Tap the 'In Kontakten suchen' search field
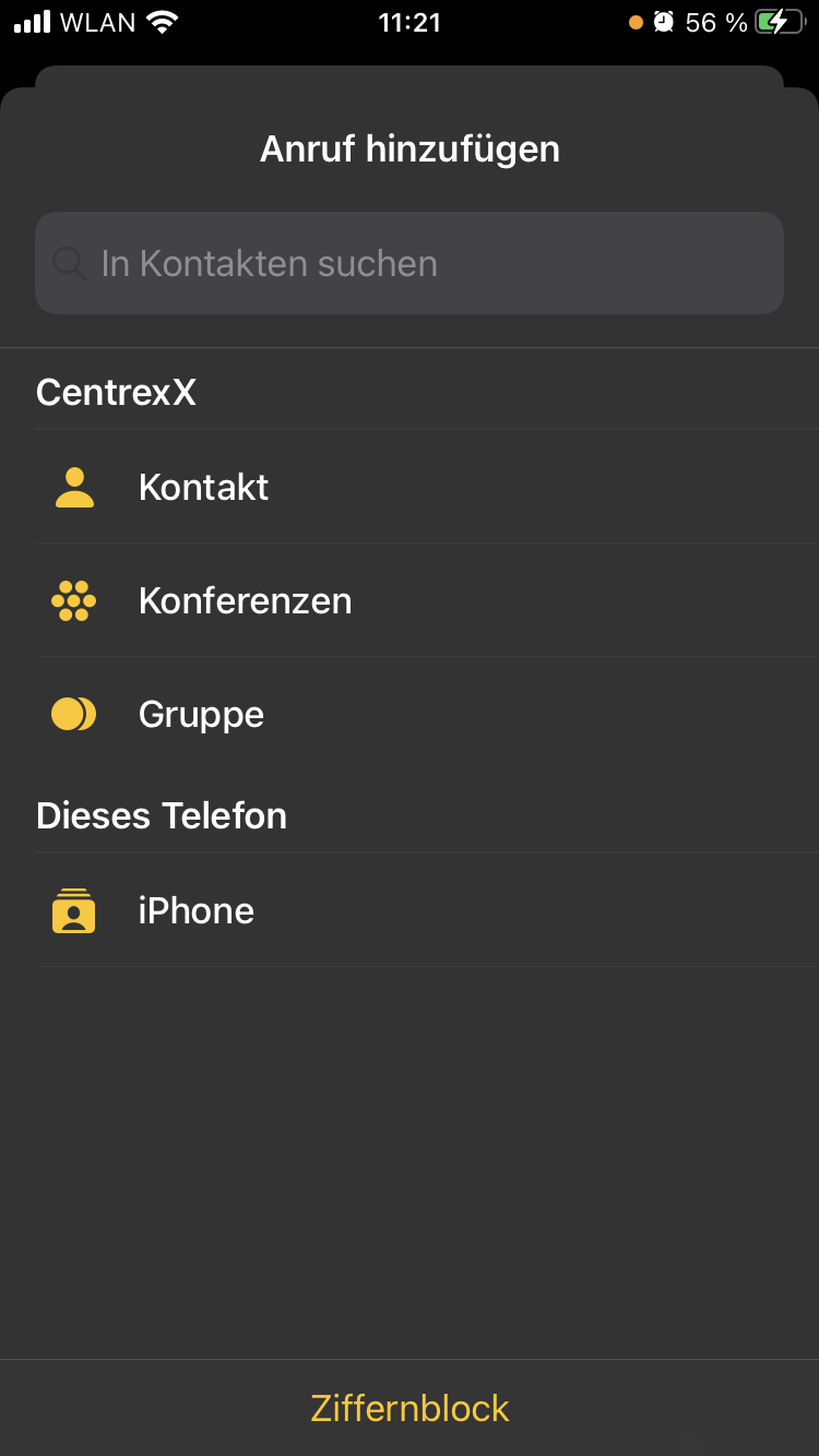Image resolution: width=819 pixels, height=1456 pixels. 409,263
